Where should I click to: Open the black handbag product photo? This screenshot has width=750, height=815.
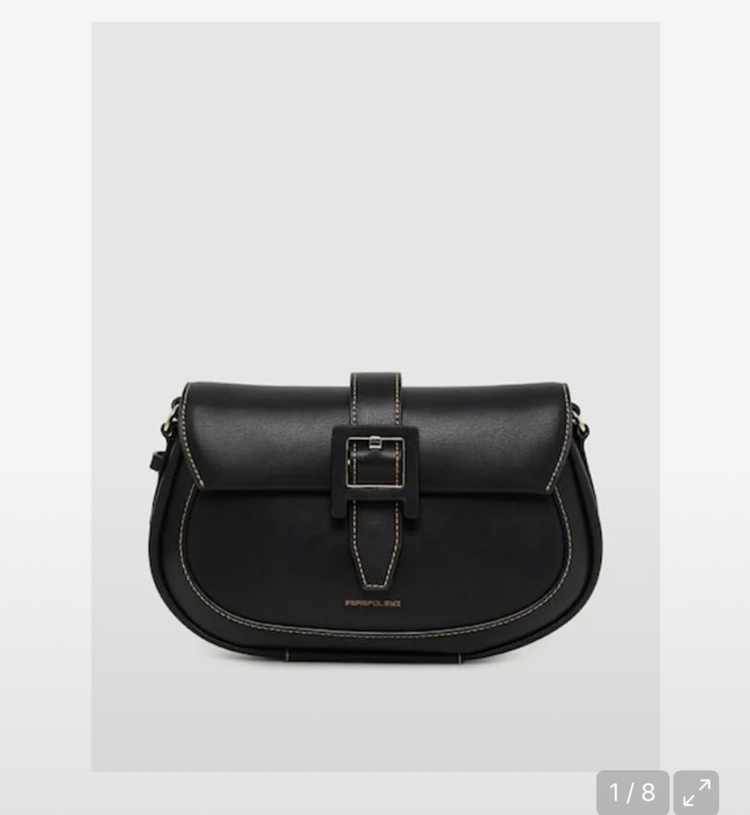point(375,396)
